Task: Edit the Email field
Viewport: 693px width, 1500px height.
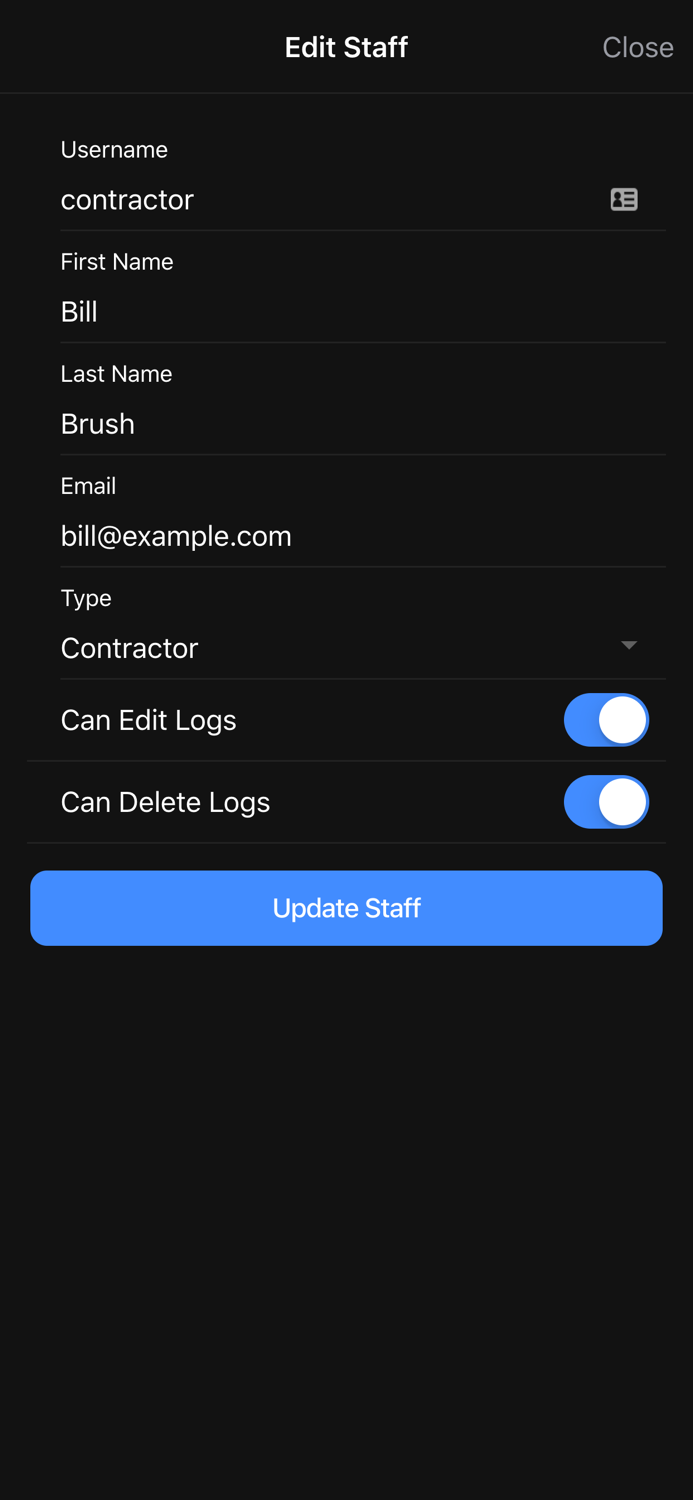Action: click(x=363, y=536)
